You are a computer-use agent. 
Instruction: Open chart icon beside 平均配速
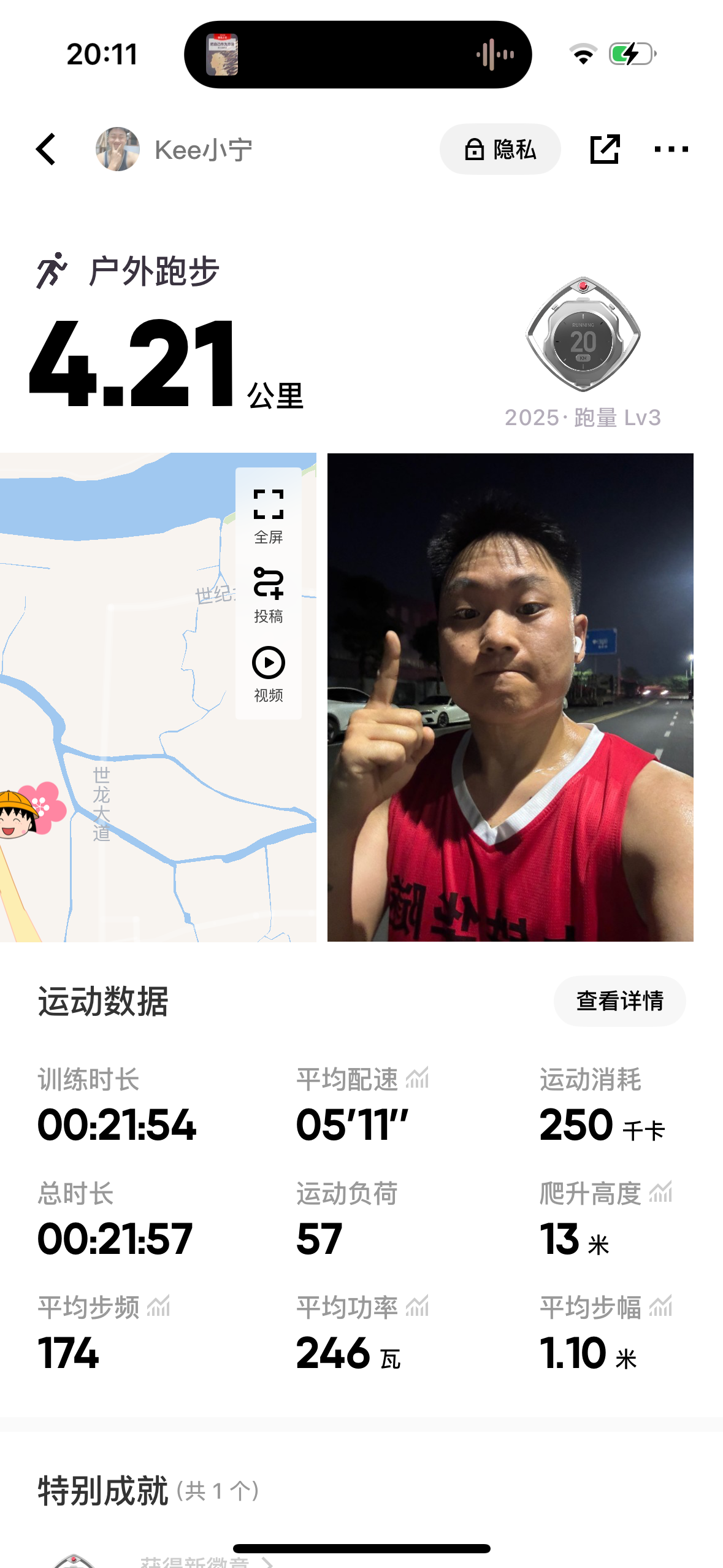coord(418,1078)
